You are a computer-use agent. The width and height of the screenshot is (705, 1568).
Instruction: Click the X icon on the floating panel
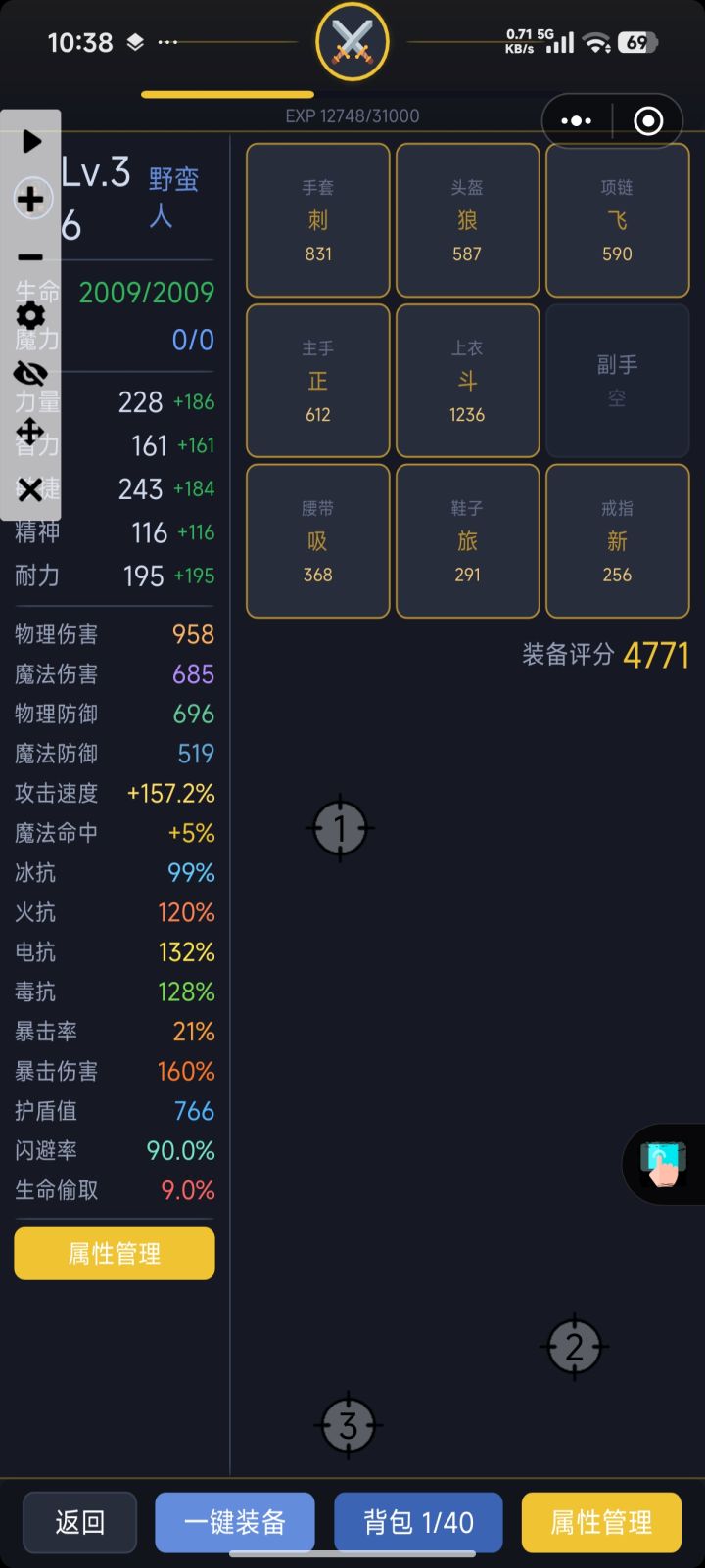tap(30, 489)
